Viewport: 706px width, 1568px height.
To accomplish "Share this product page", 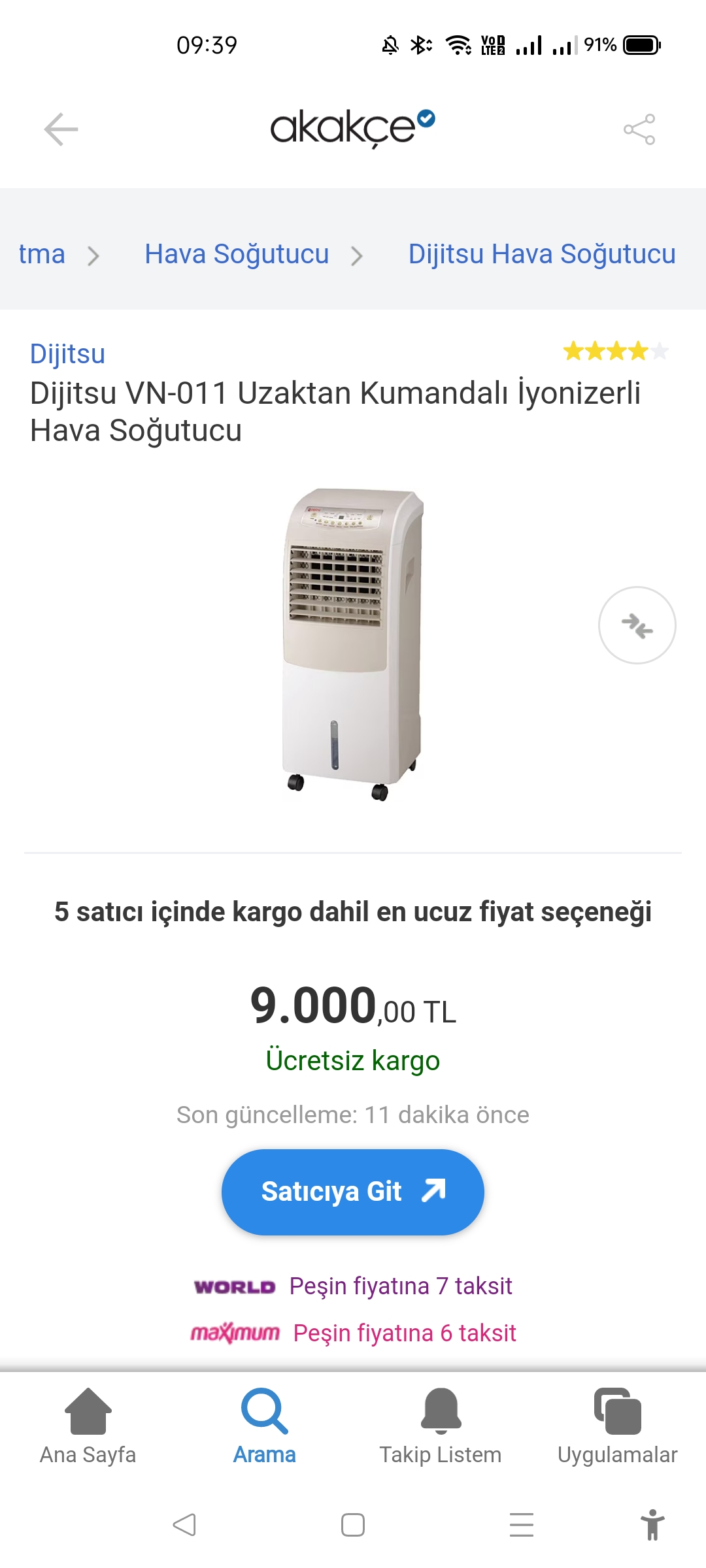I will pyautogui.click(x=639, y=129).
